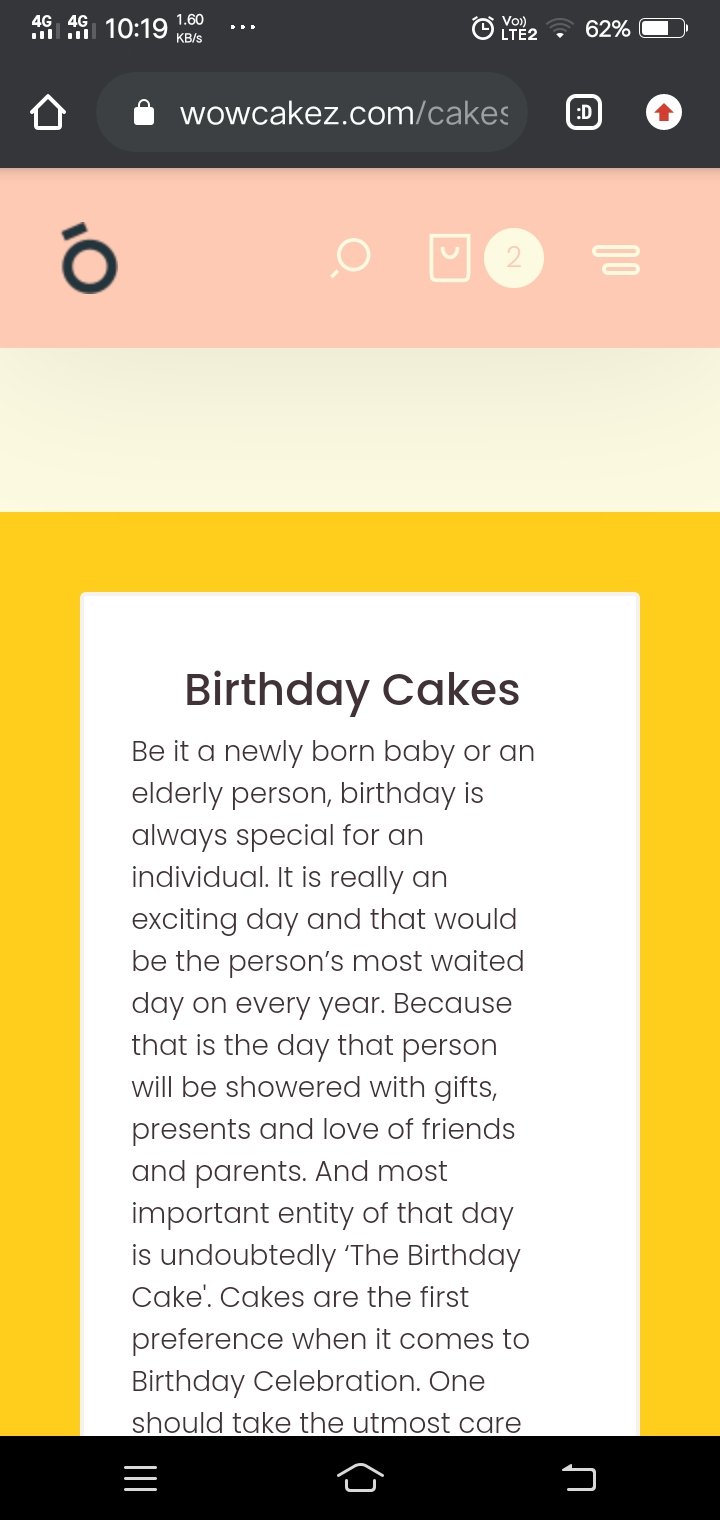Go to the phone home screen
Viewport: 720px width, 1520px height.
[361, 1477]
